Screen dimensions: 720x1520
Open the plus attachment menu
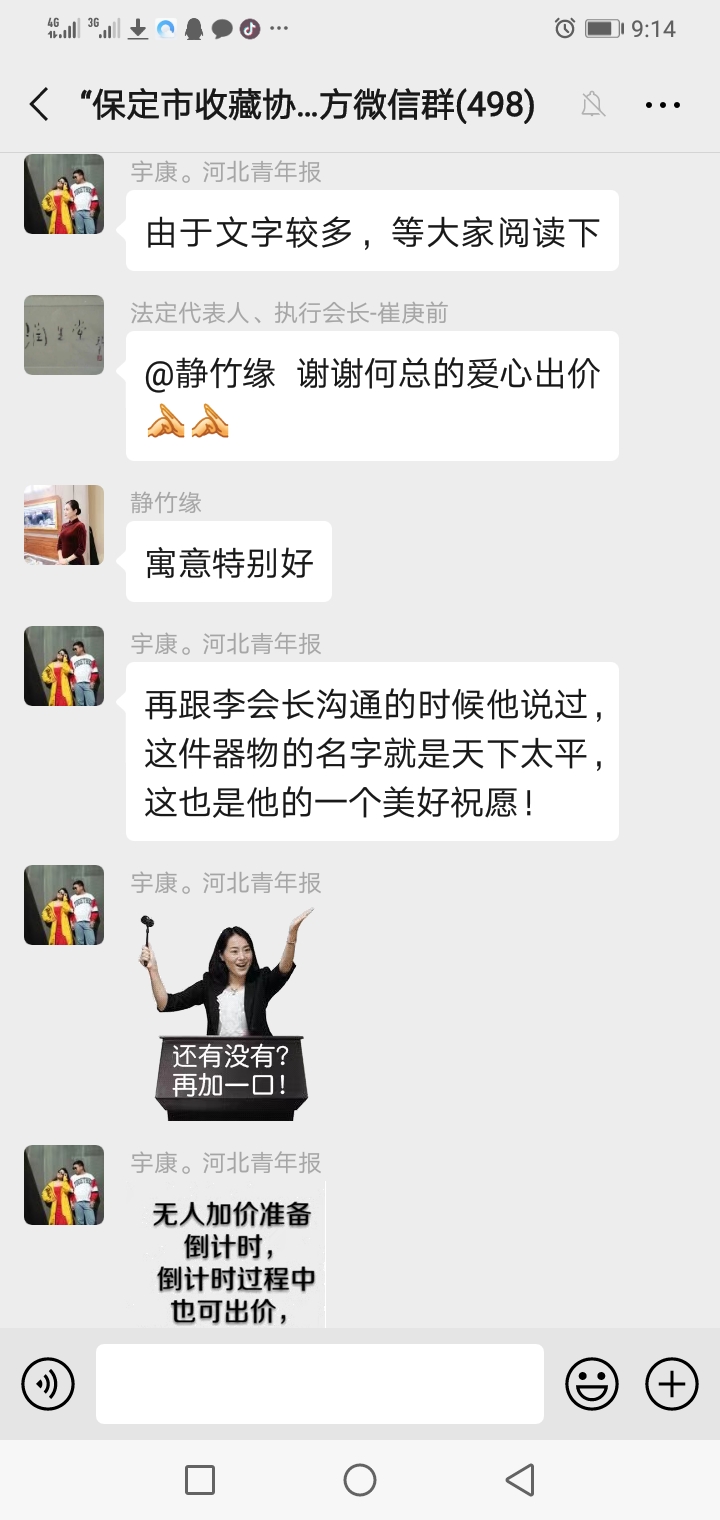(672, 1384)
